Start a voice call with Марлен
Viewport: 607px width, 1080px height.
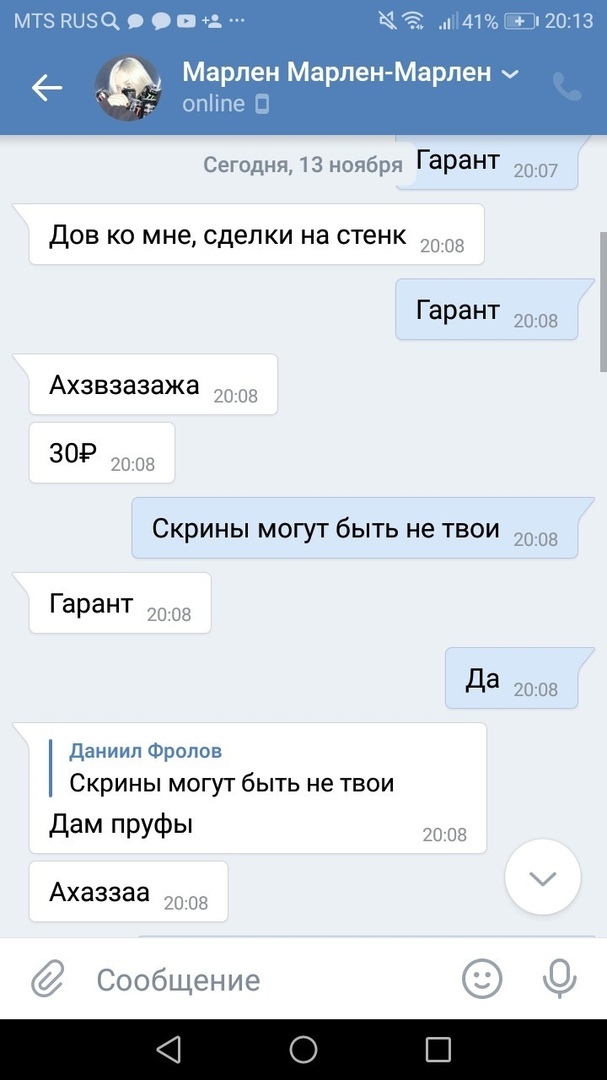567,88
